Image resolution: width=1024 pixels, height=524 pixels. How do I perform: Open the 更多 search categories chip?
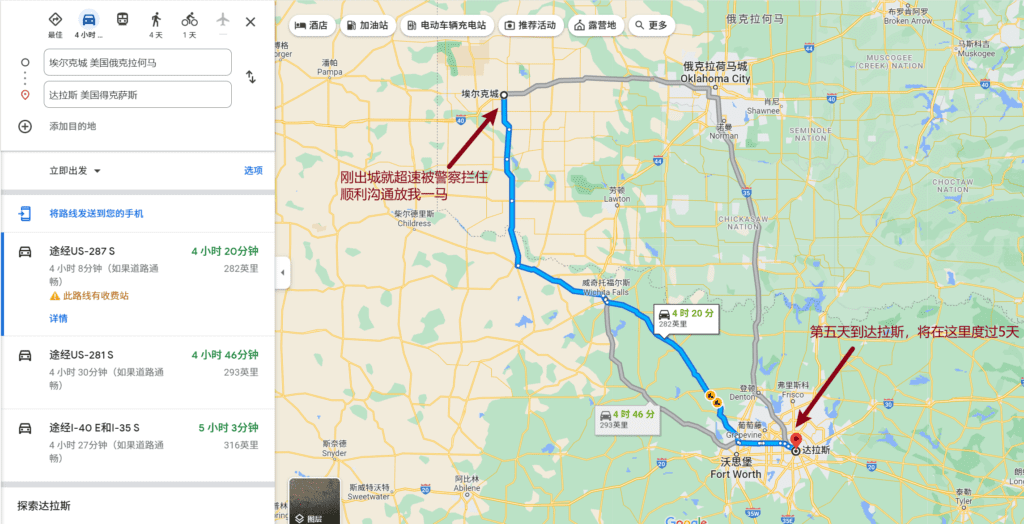[650, 24]
